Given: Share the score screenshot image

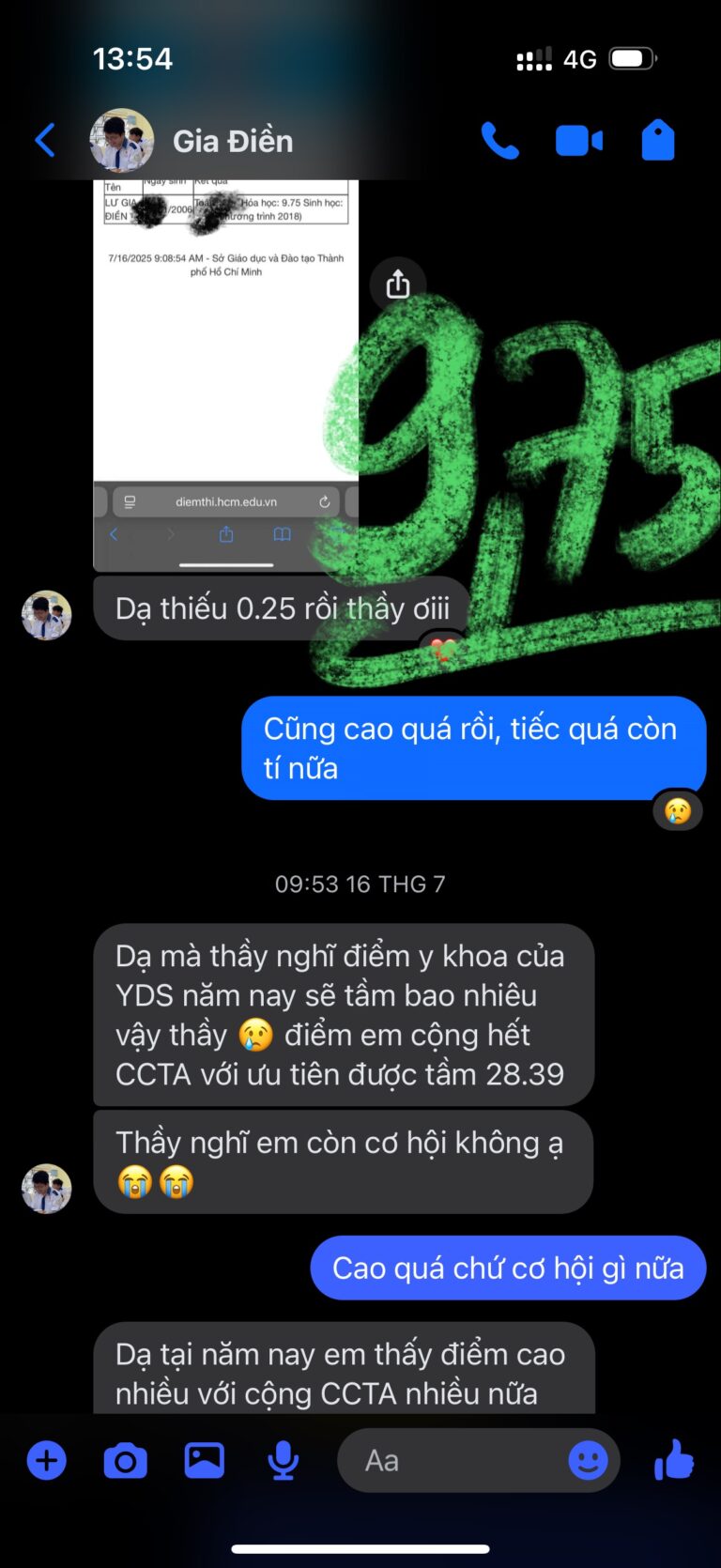Looking at the screenshot, I should tap(397, 284).
